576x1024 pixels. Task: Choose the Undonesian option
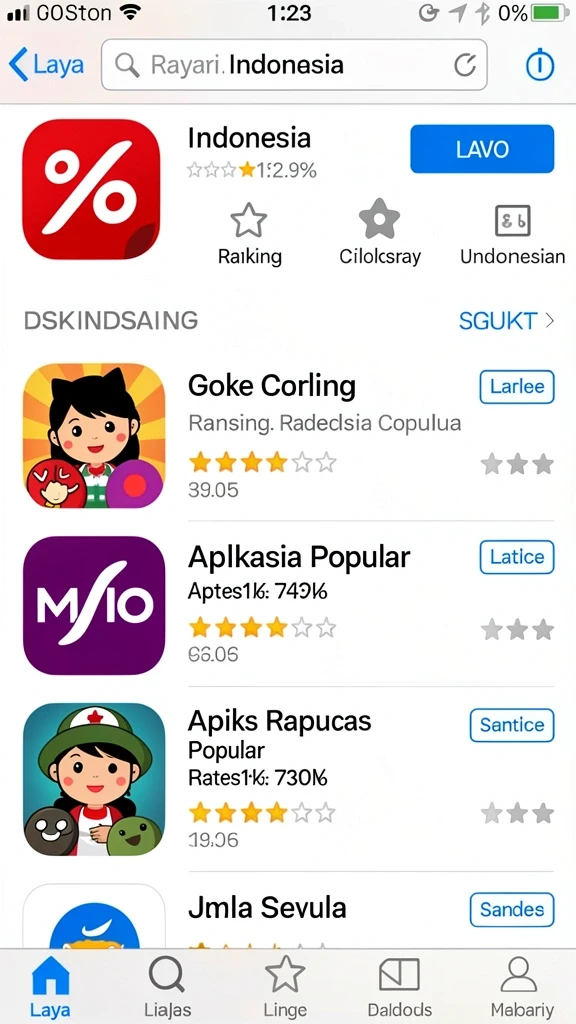click(x=513, y=234)
